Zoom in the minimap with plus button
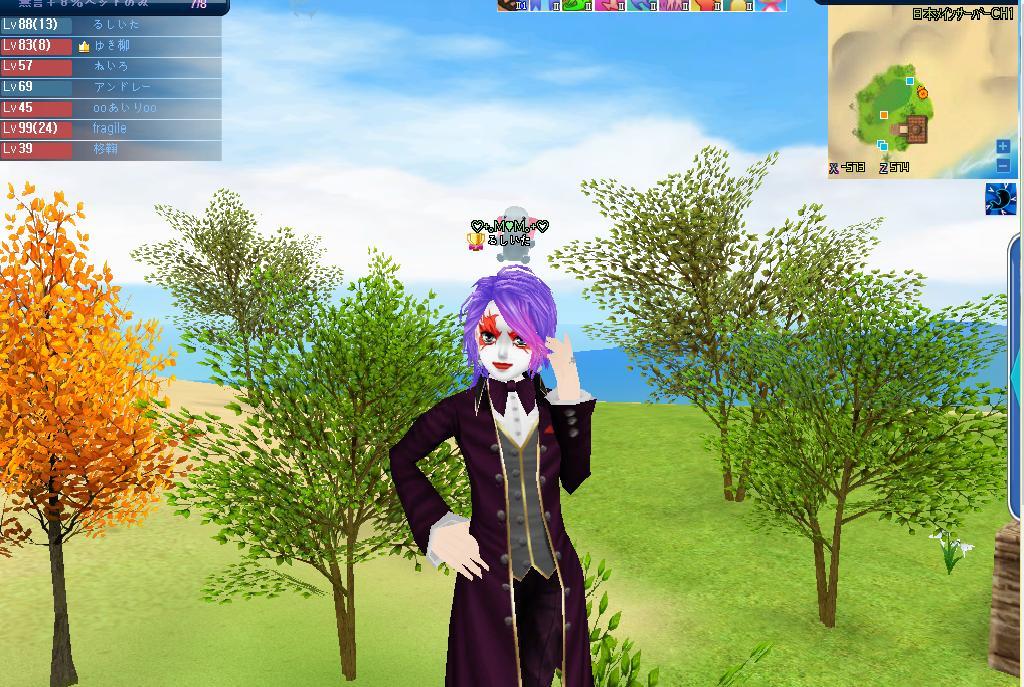The image size is (1024, 687). (x=1003, y=146)
